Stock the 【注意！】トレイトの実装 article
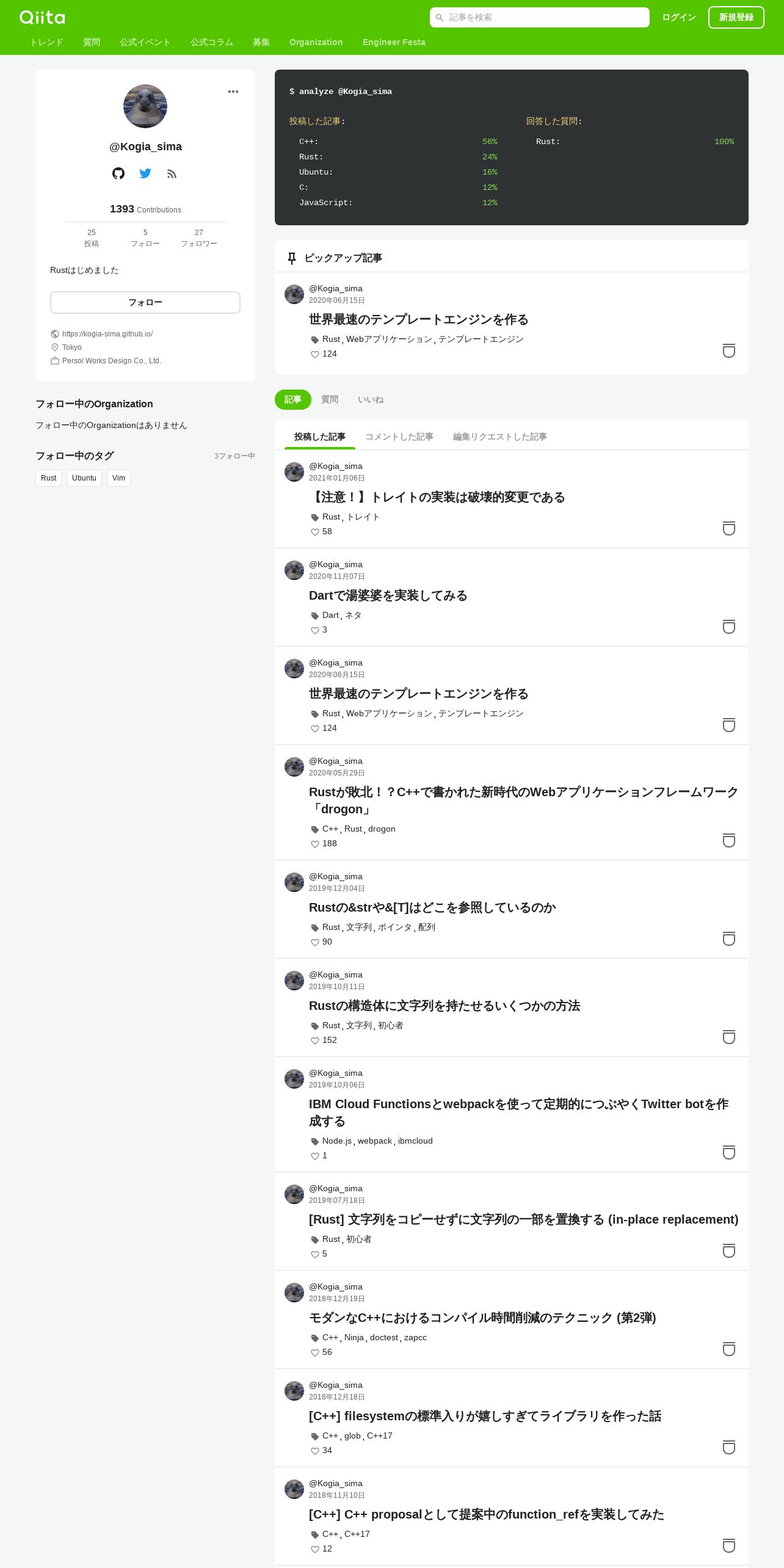Screen dimensions: 784x1568 coord(729,529)
